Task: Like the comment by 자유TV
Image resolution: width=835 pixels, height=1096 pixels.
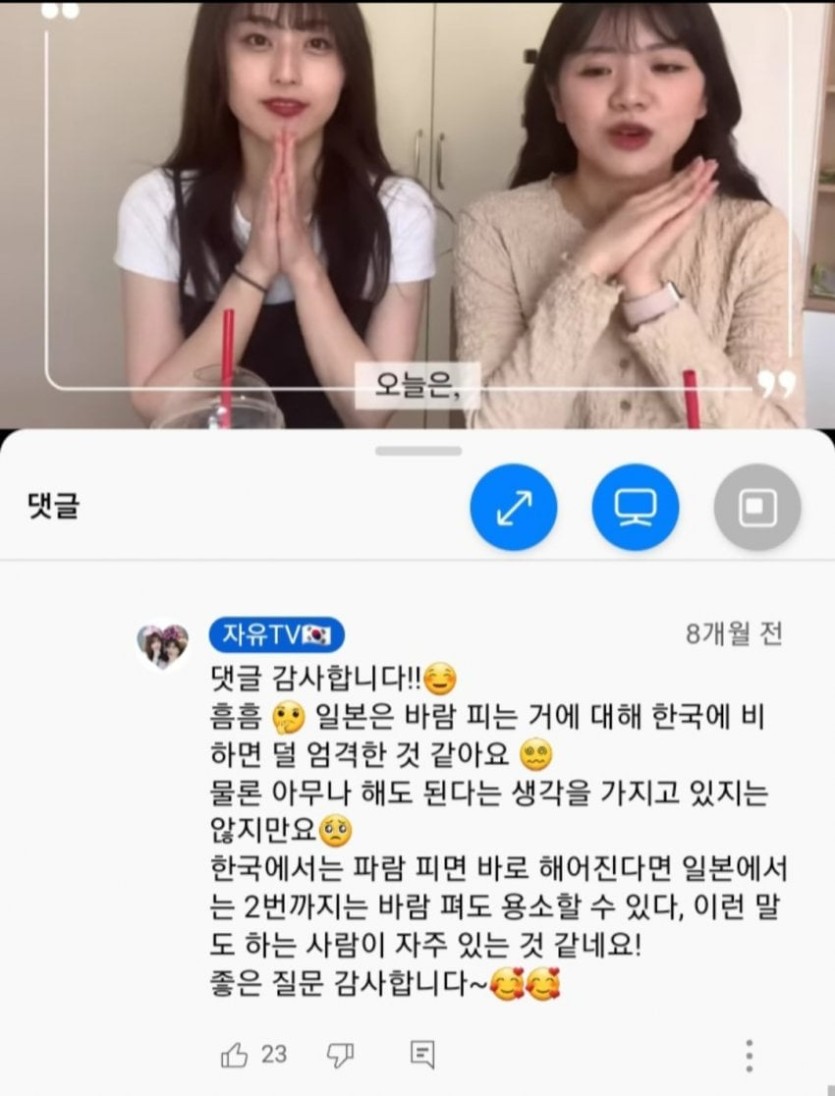Action: pyautogui.click(x=234, y=1054)
